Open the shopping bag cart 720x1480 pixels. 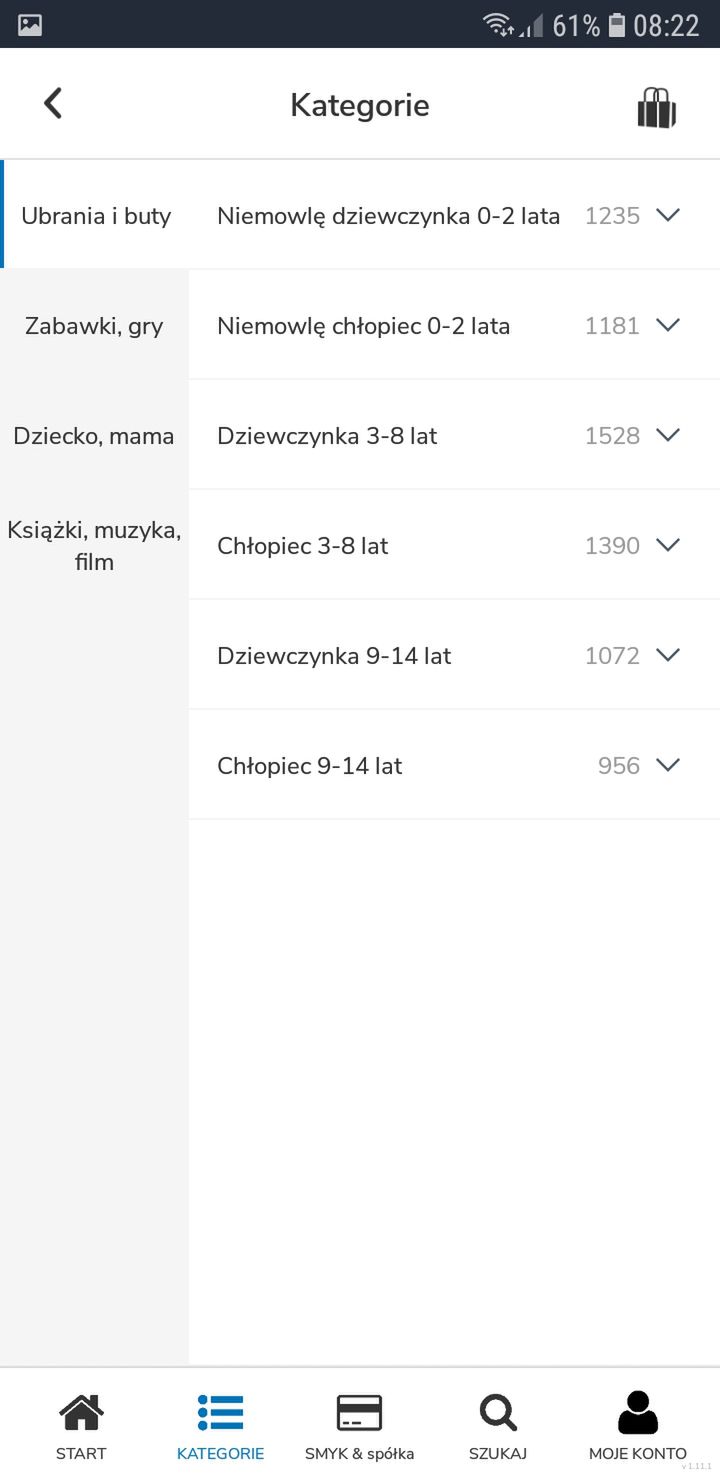pyautogui.click(x=657, y=107)
